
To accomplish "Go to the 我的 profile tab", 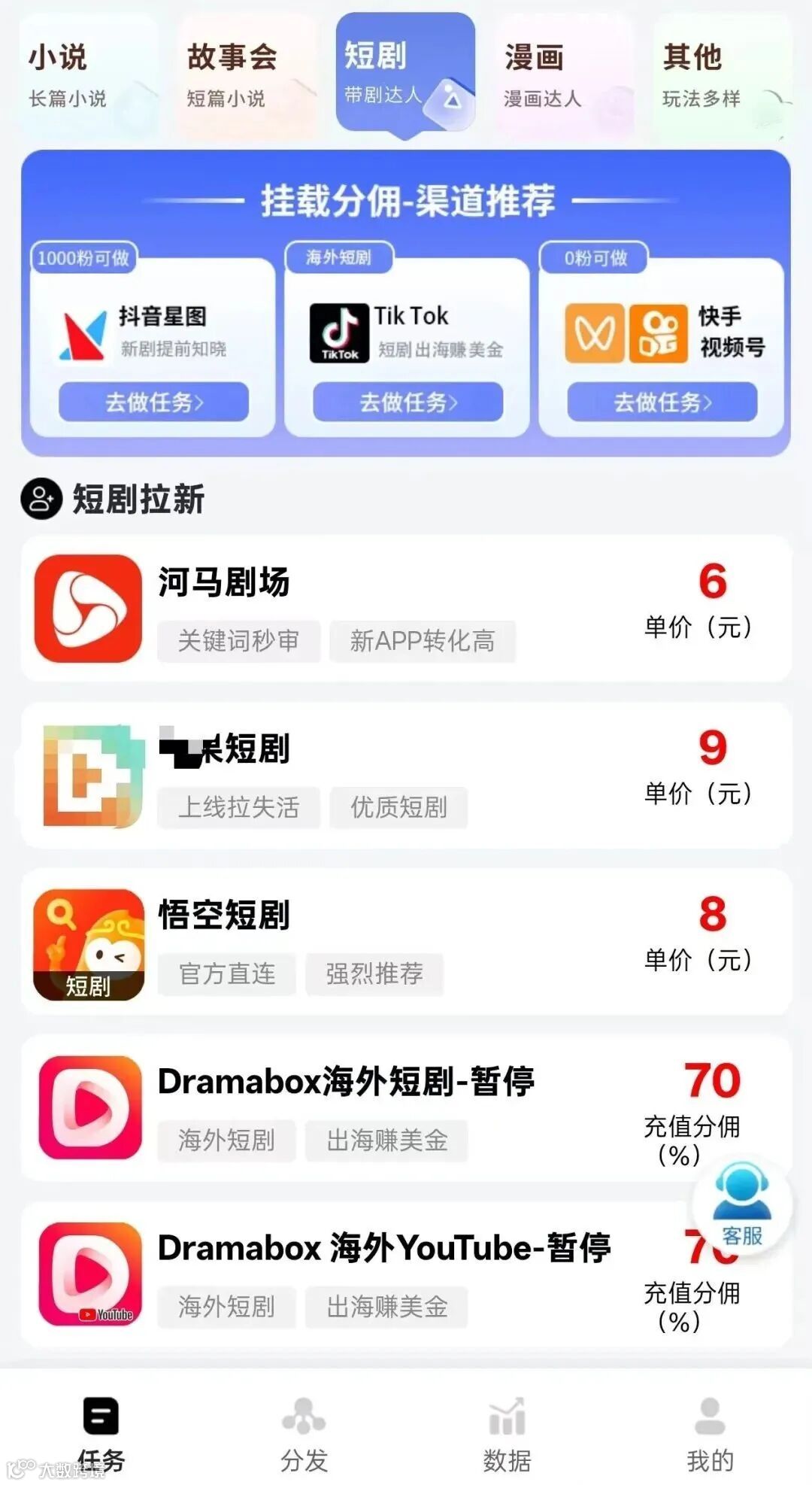I will click(x=710, y=1433).
